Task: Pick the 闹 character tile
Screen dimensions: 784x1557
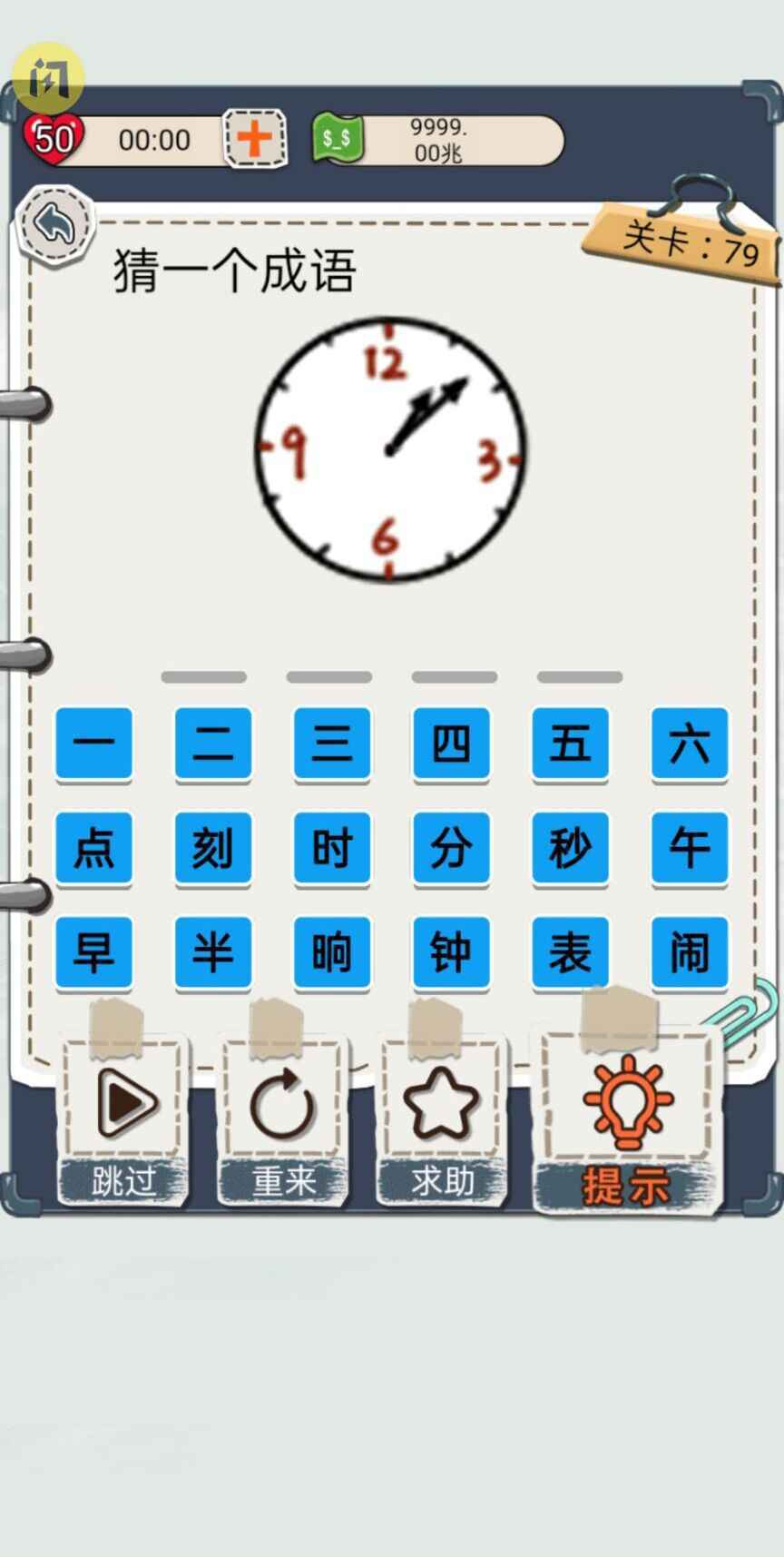Action: coord(690,952)
